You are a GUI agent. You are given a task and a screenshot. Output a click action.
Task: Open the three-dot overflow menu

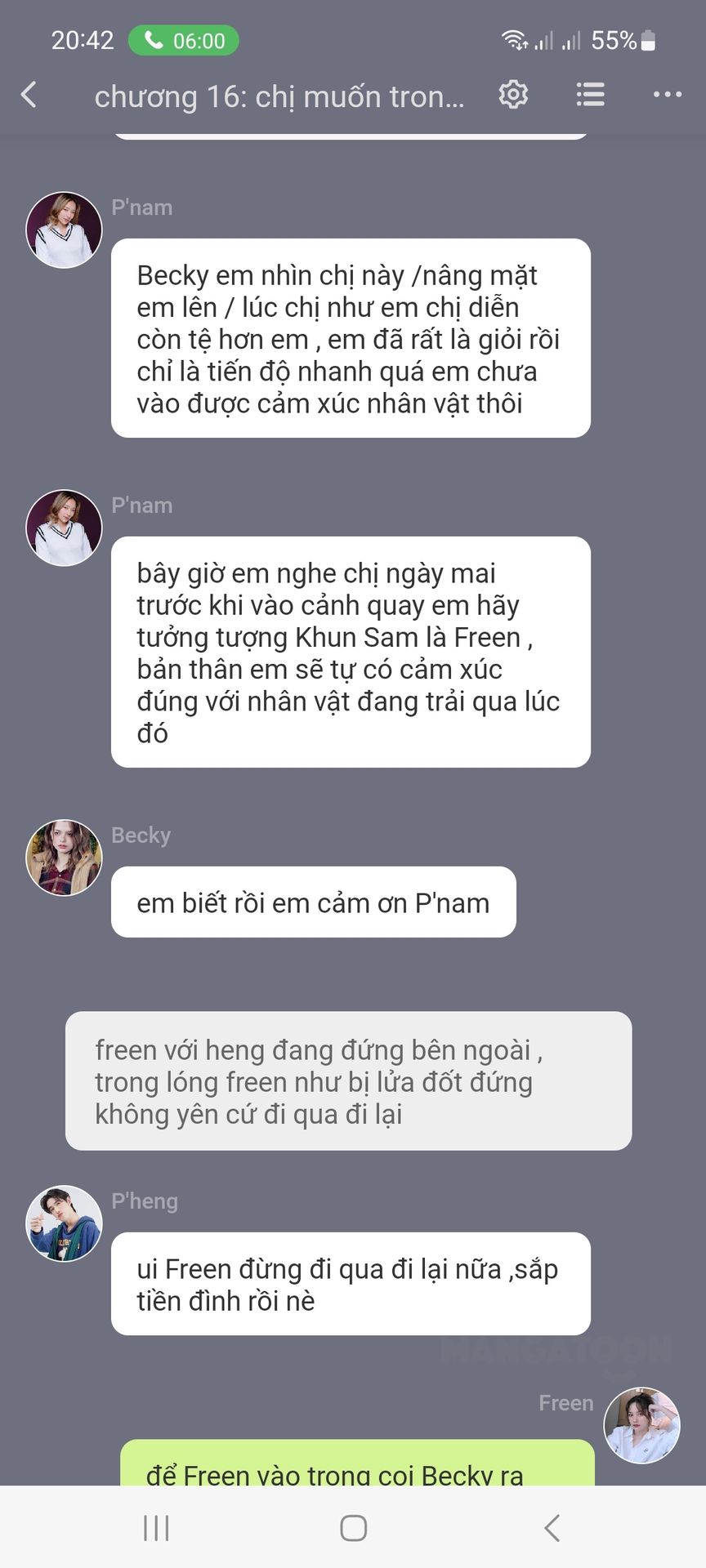(x=668, y=95)
